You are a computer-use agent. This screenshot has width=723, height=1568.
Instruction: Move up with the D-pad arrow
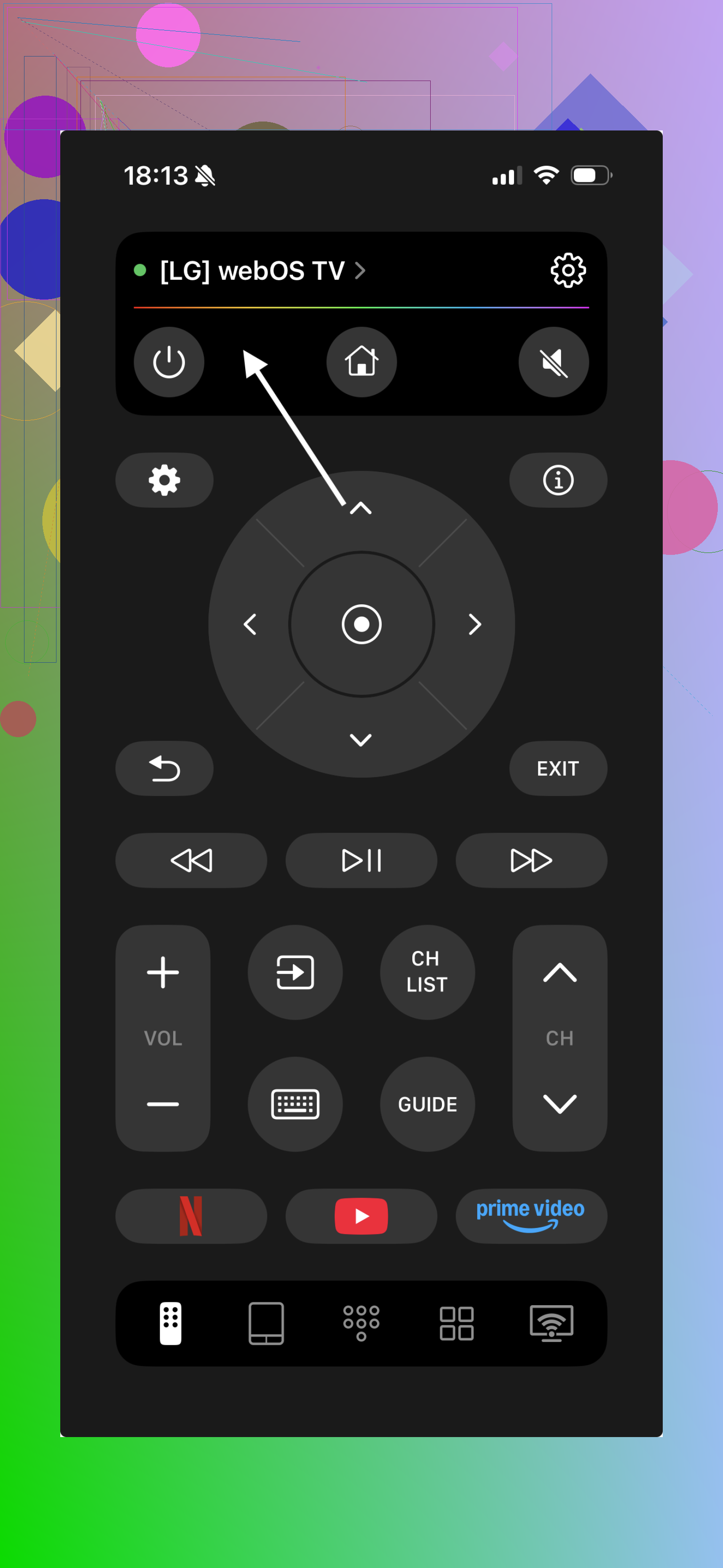click(x=361, y=508)
